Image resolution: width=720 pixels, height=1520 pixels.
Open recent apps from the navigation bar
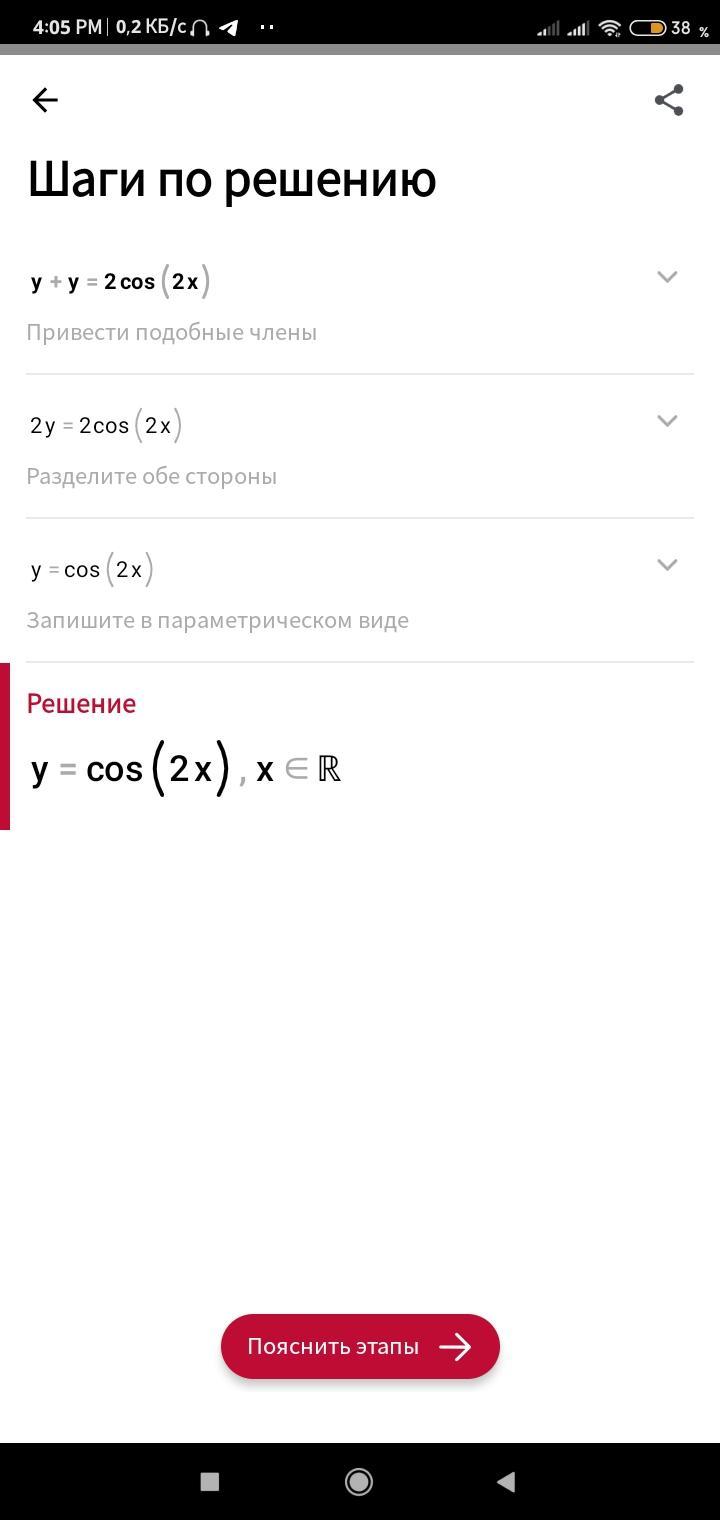click(x=210, y=1482)
